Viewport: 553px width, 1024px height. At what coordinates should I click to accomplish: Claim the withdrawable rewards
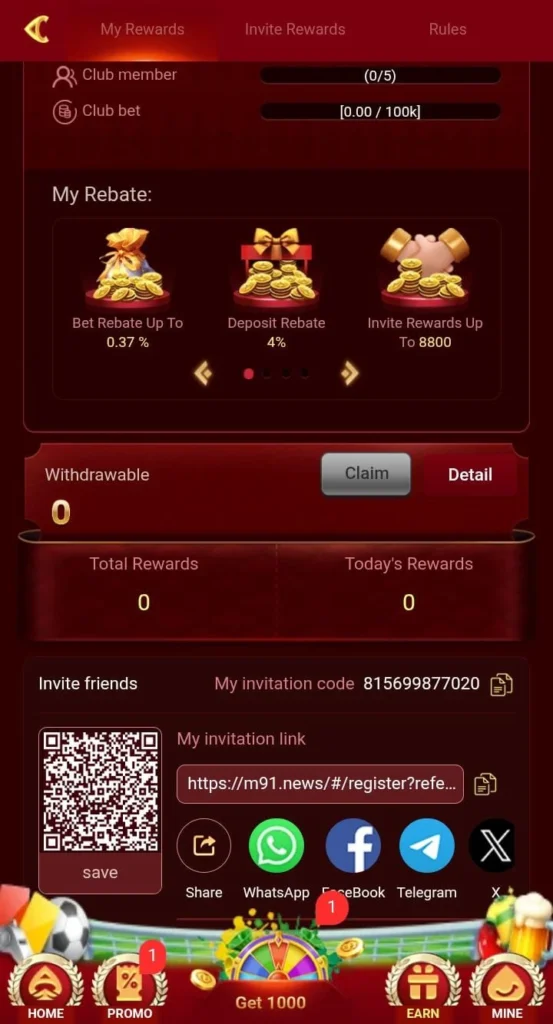[366, 473]
